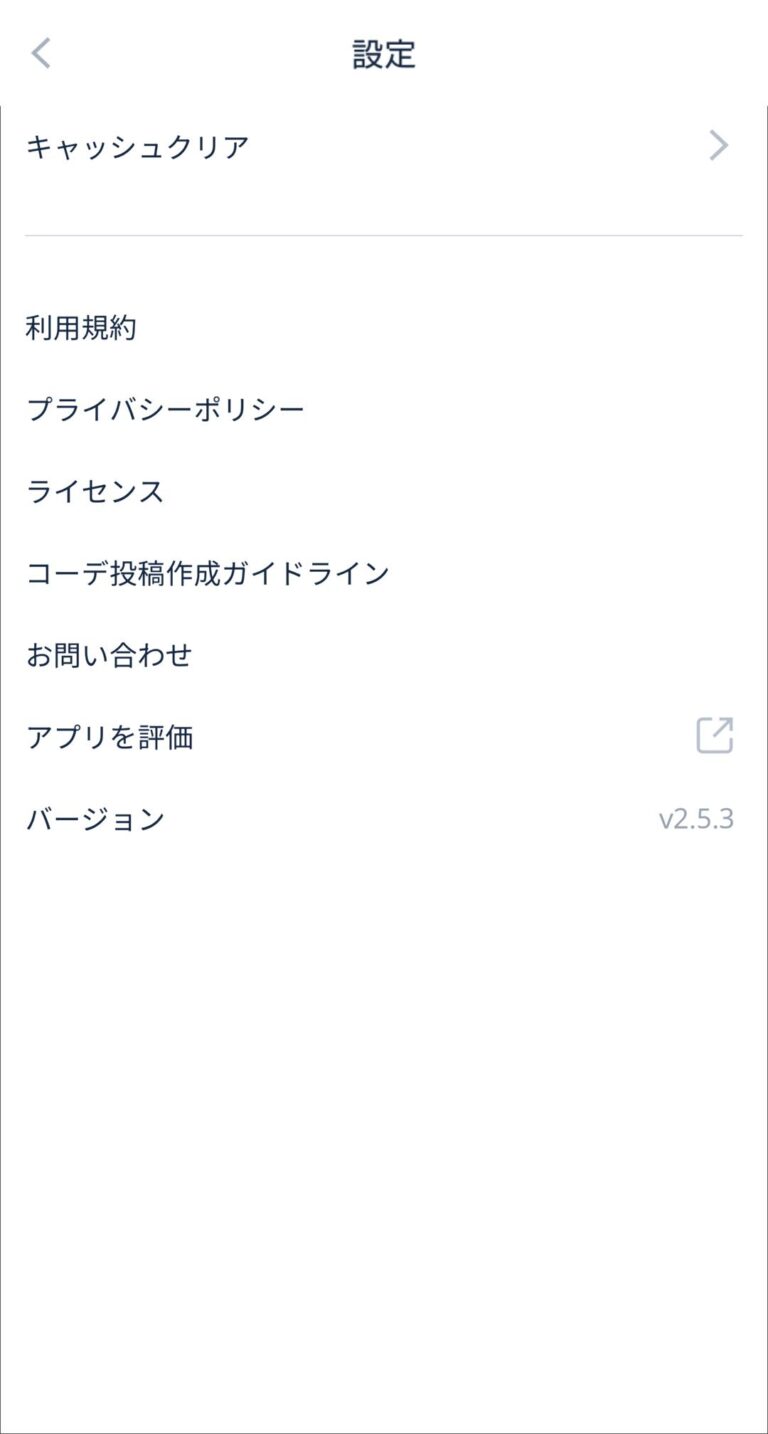The height and width of the screenshot is (1434, 768).
Task: Go back from the 設定 screen
Action: (41, 53)
